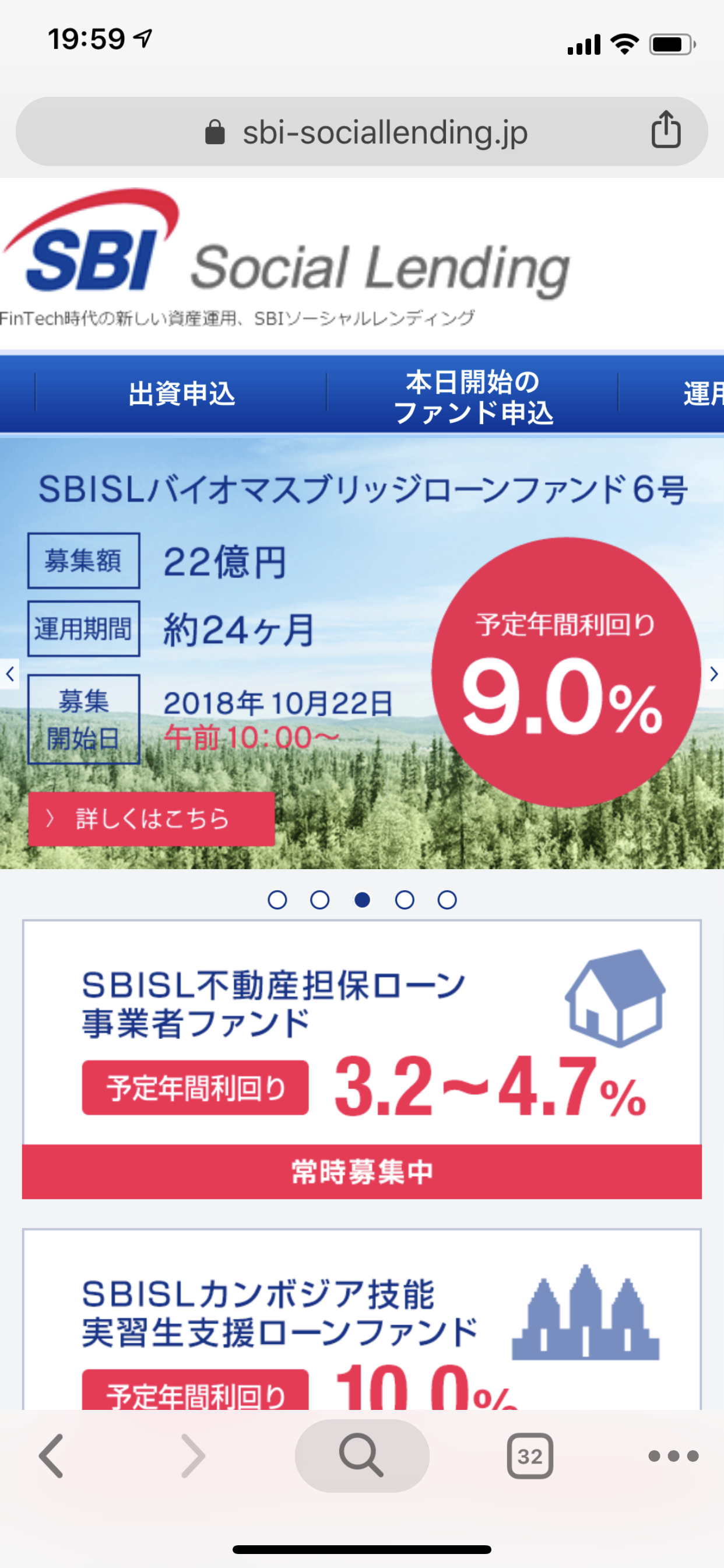Go back with browser back arrow

(51, 1456)
